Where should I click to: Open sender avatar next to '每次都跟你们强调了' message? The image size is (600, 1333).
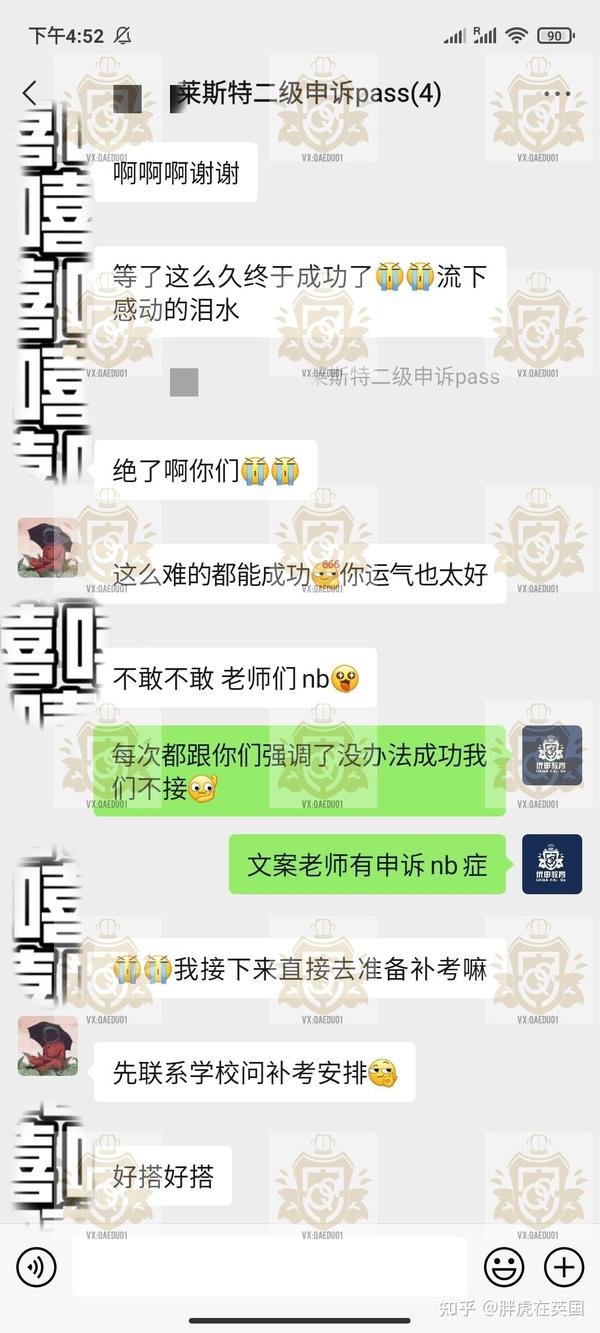552,755
